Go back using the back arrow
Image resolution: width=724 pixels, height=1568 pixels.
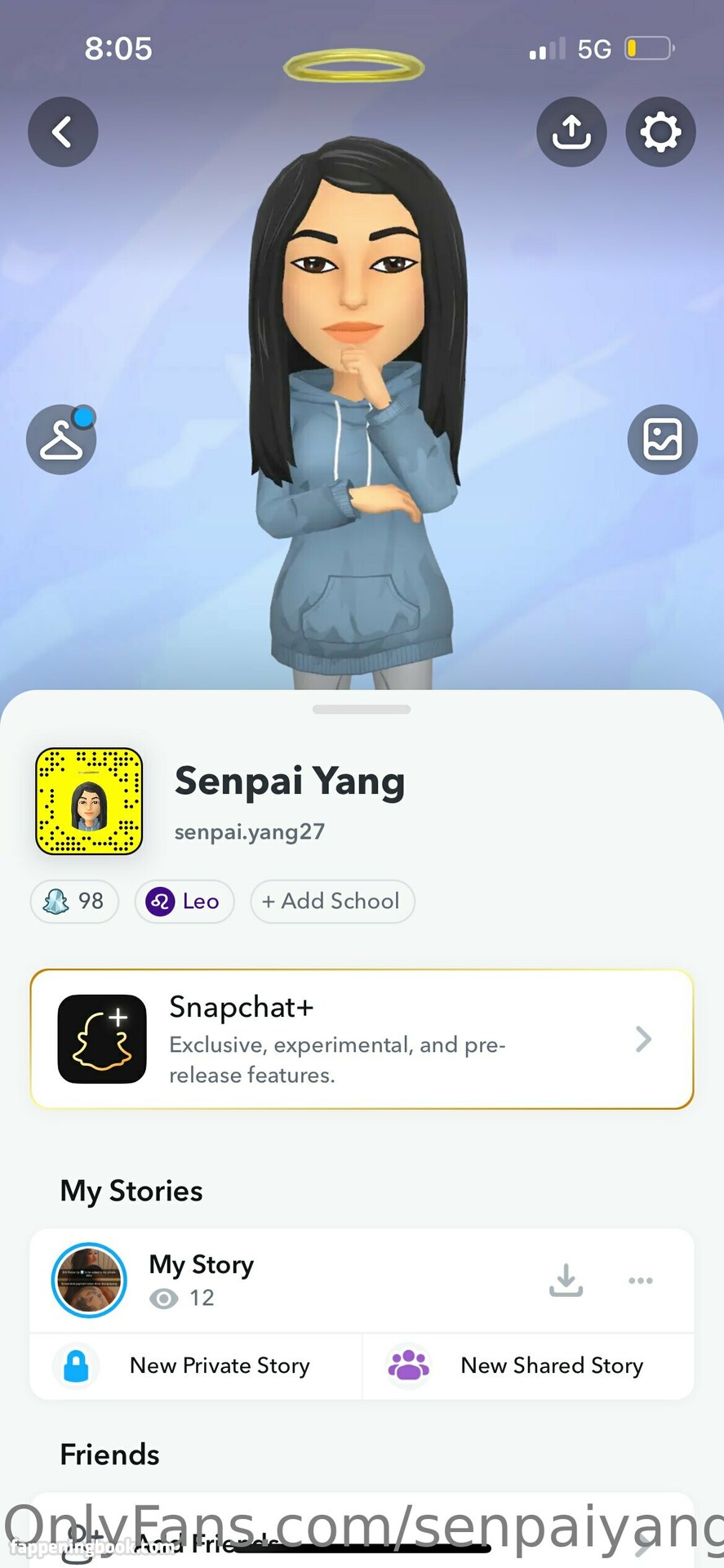pos(63,132)
